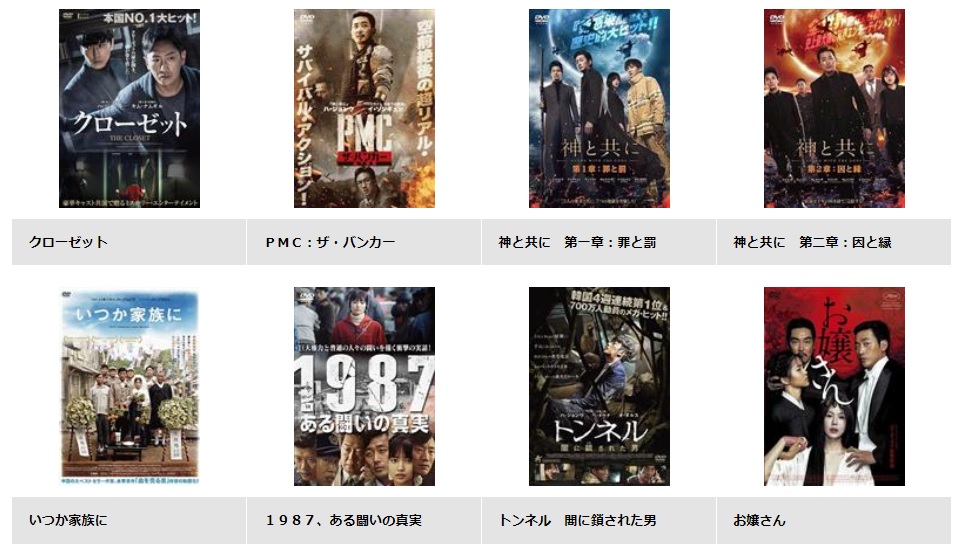Select the PMC:ザ・バンカー cover
The height and width of the screenshot is (552, 956).
[x=364, y=108]
